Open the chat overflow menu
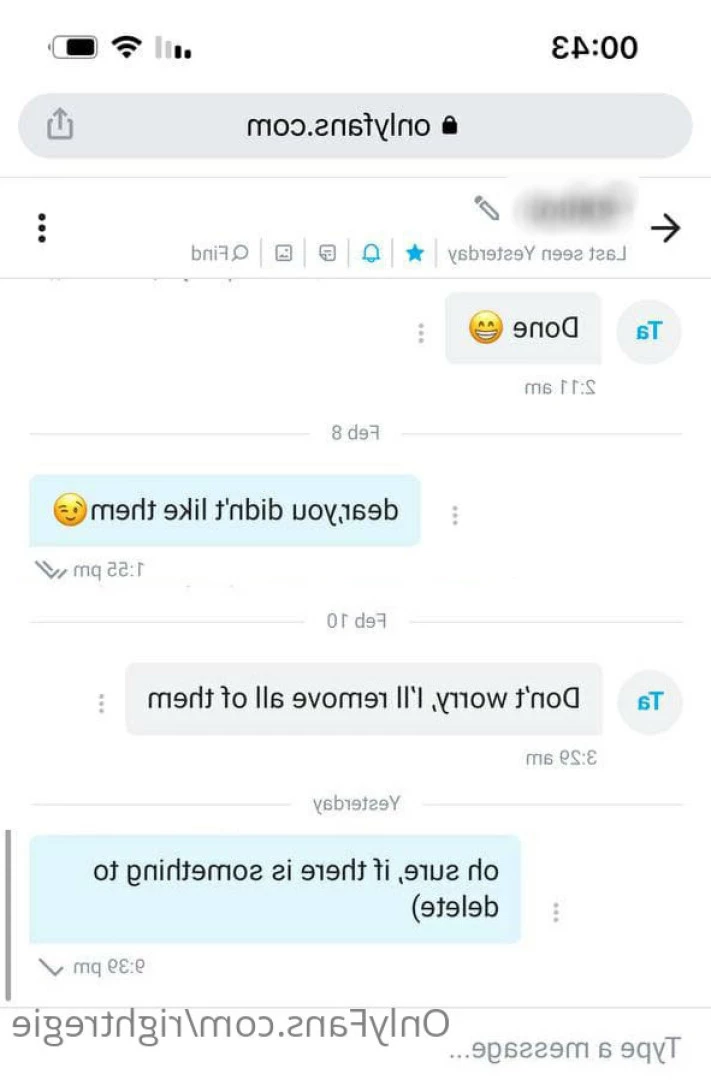711x1080 pixels. click(41, 227)
